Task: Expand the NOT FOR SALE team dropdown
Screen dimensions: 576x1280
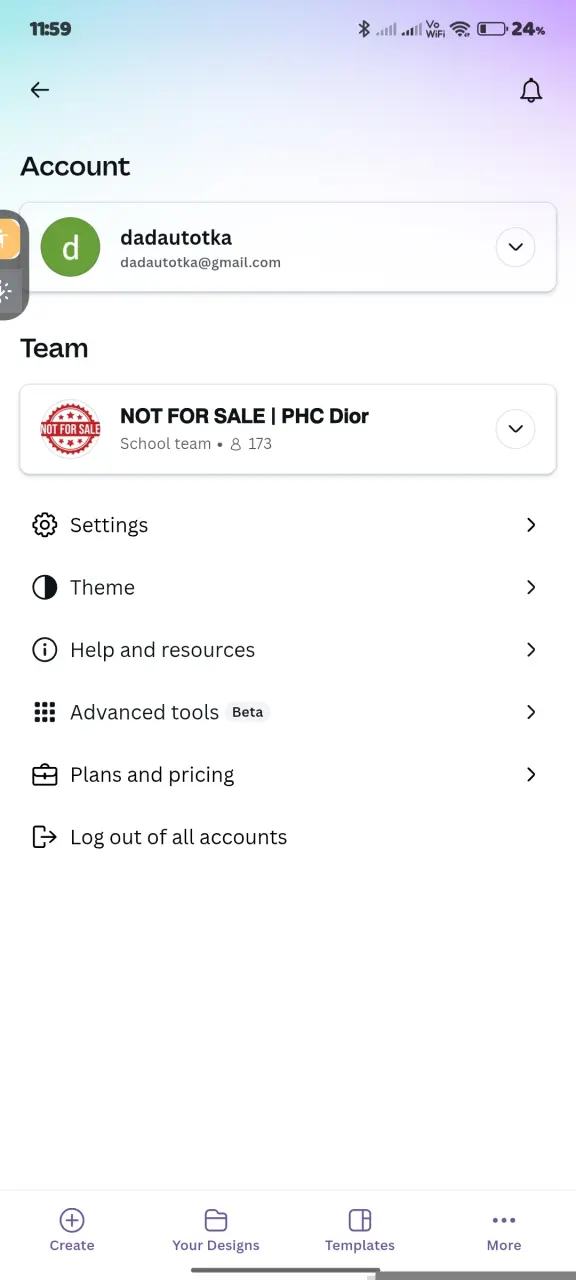Action: tap(516, 429)
